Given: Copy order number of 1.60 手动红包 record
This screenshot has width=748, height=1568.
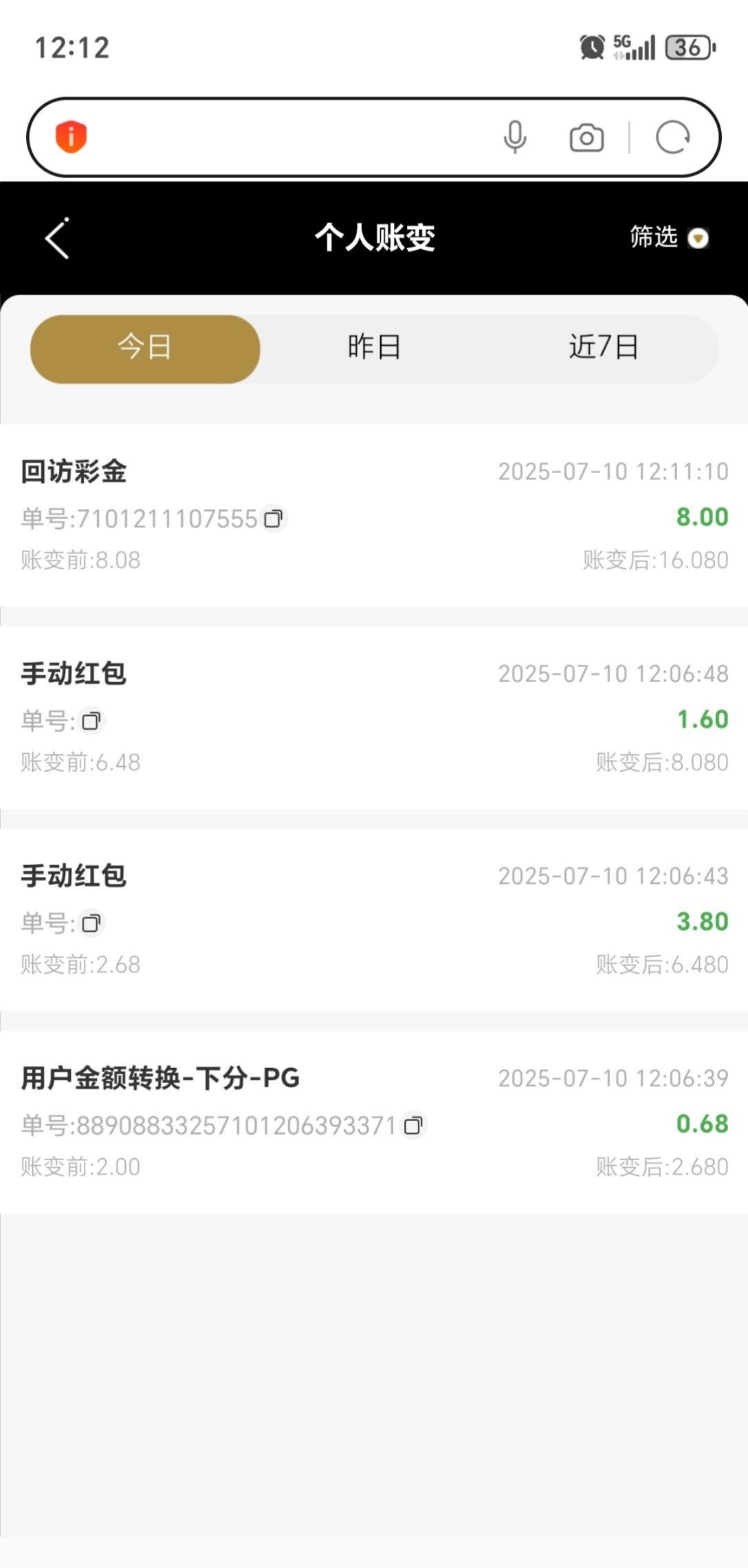Looking at the screenshot, I should (91, 721).
